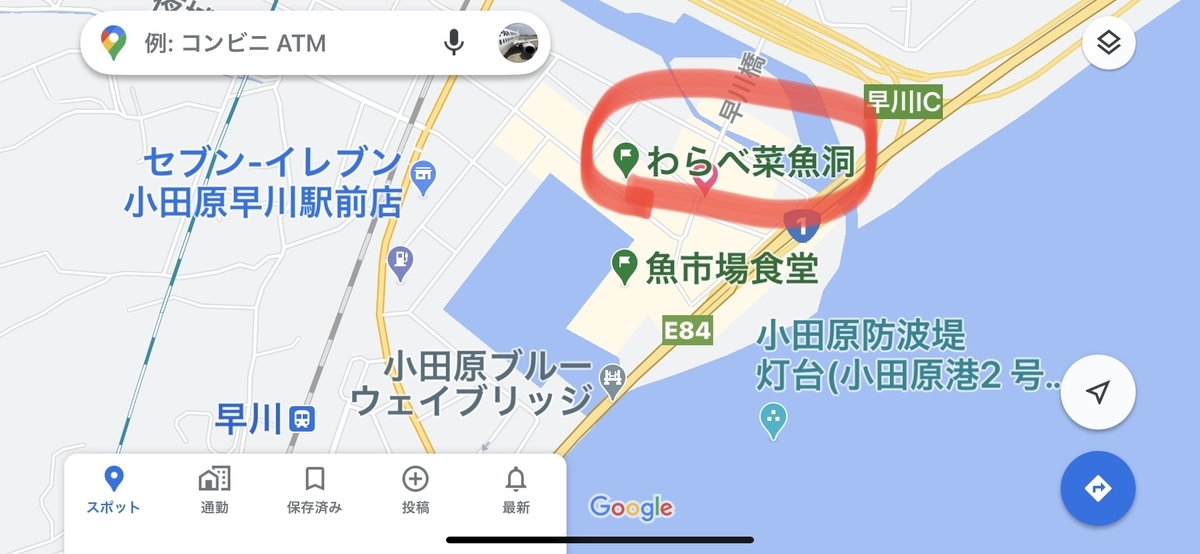This screenshot has height=554, width=1200.
Task: Open the 保存済み tab
Action: tap(315, 490)
